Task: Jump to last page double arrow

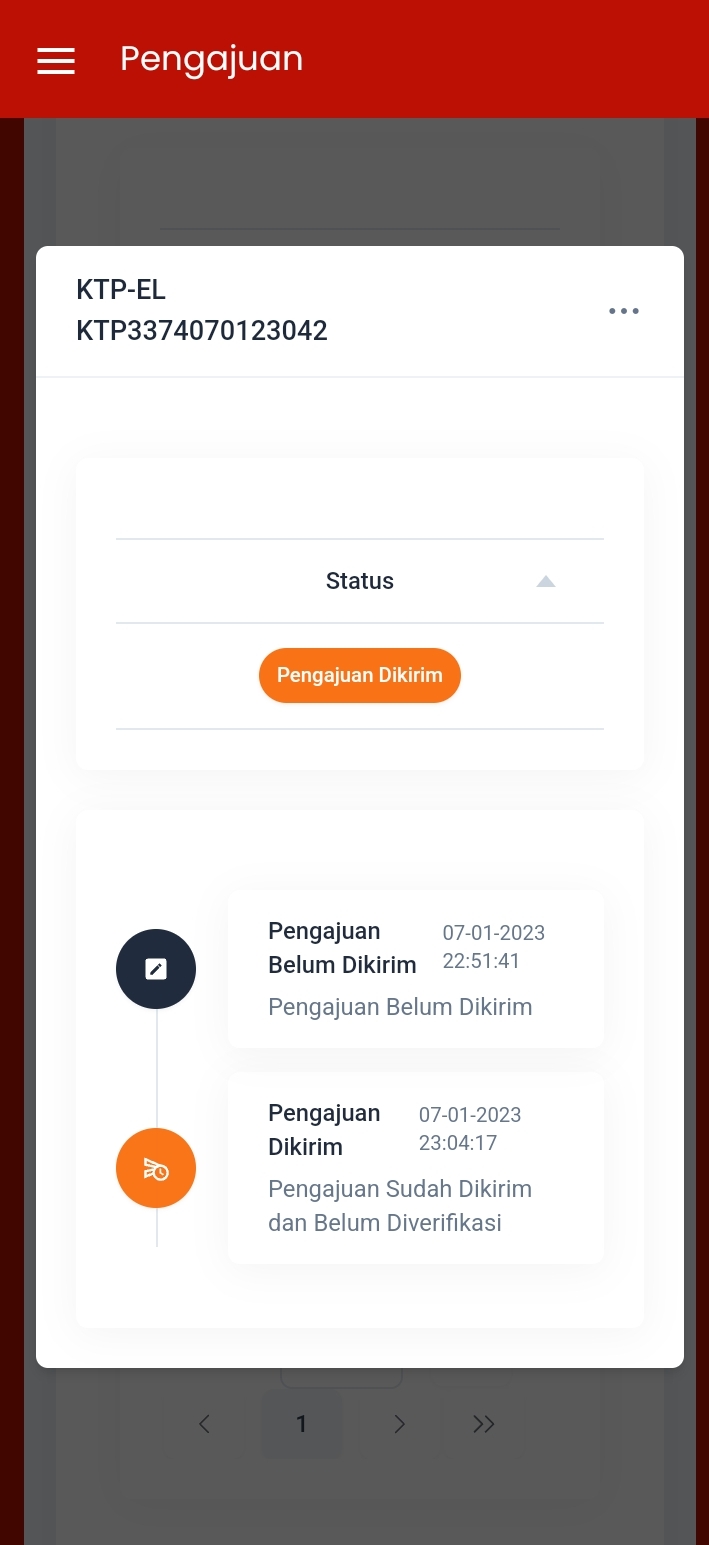Action: [x=484, y=1424]
